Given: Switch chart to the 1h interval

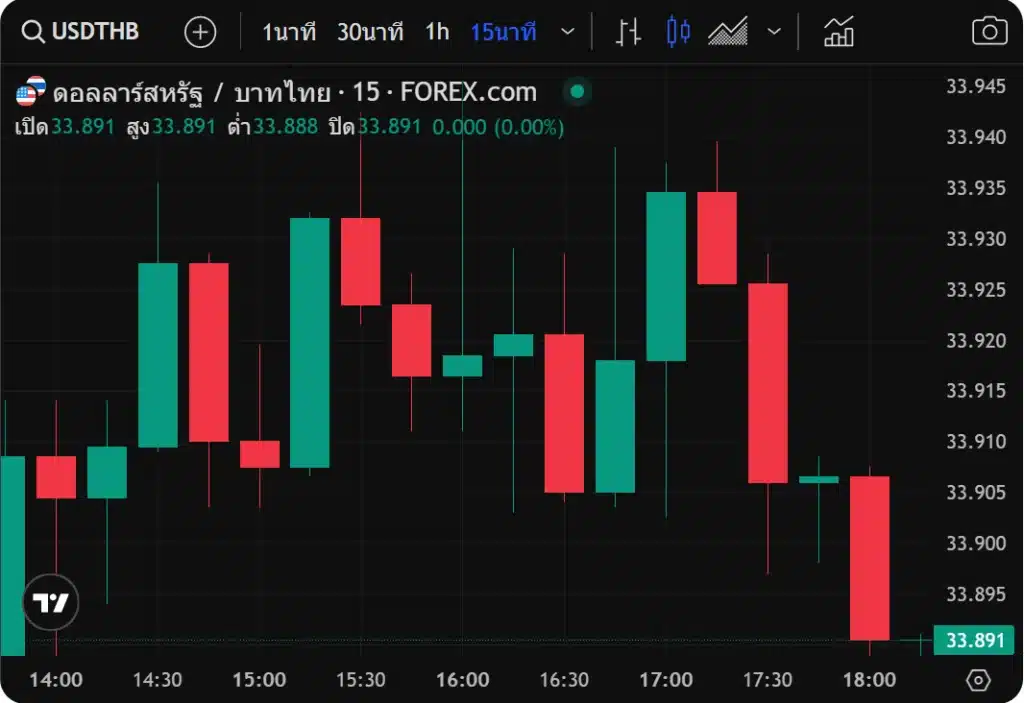Looking at the screenshot, I should [x=437, y=32].
